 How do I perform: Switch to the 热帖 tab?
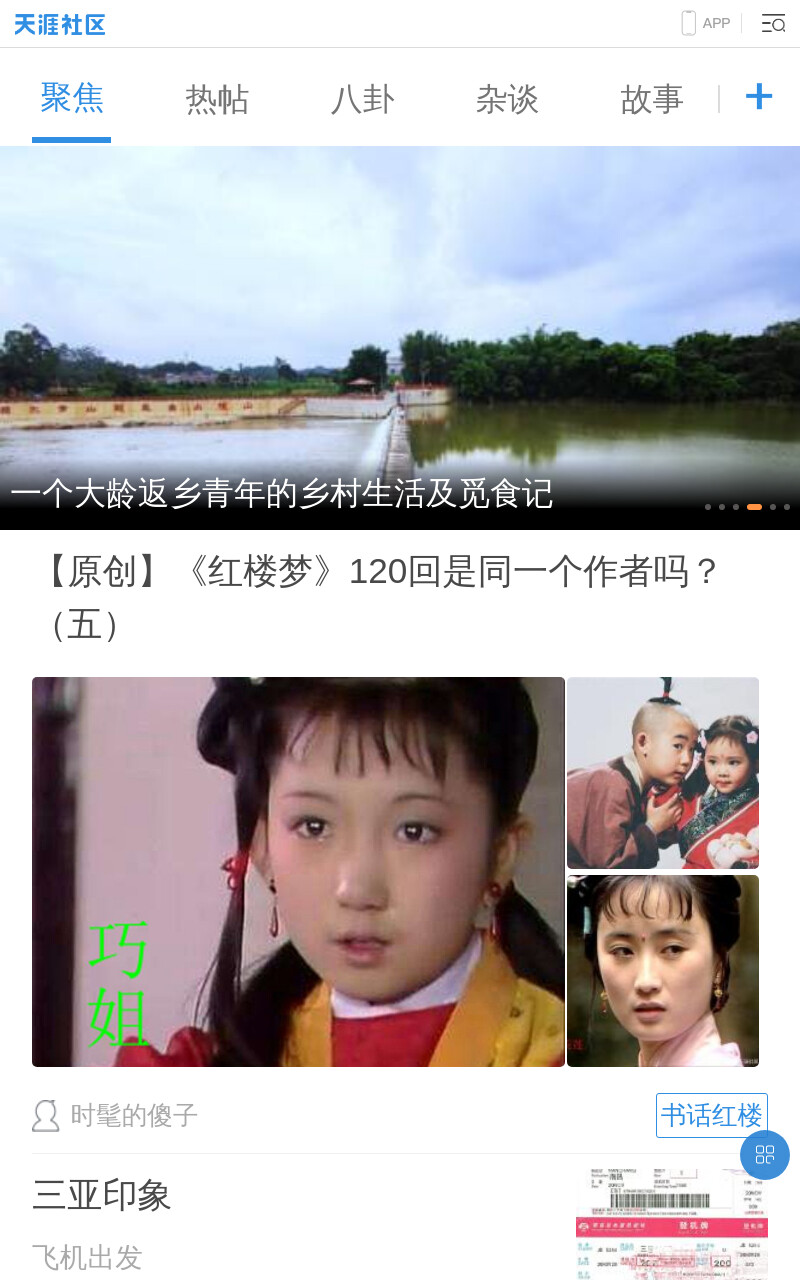pyautogui.click(x=217, y=99)
